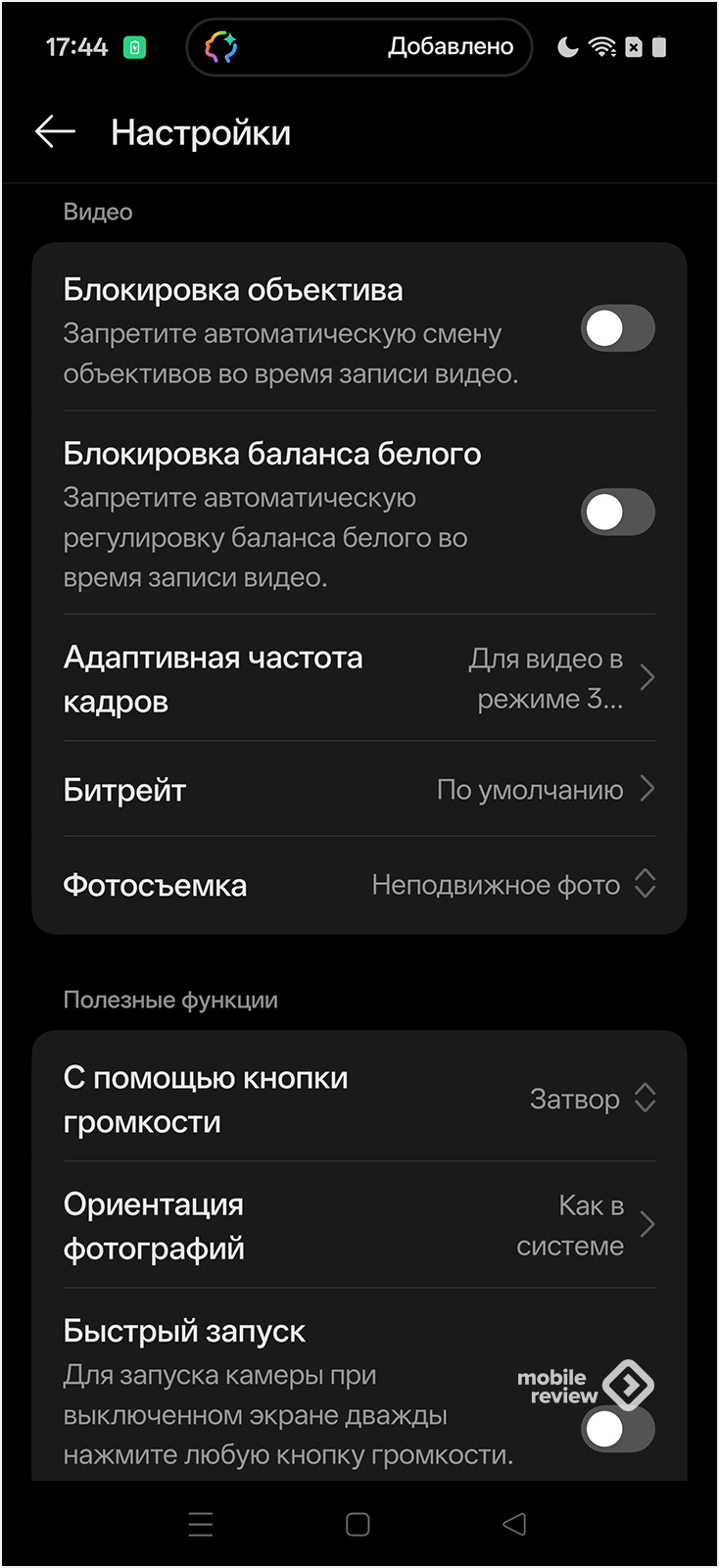719x1568 pixels.
Task: Enable Блокировка объектива switch
Action: 617,328
